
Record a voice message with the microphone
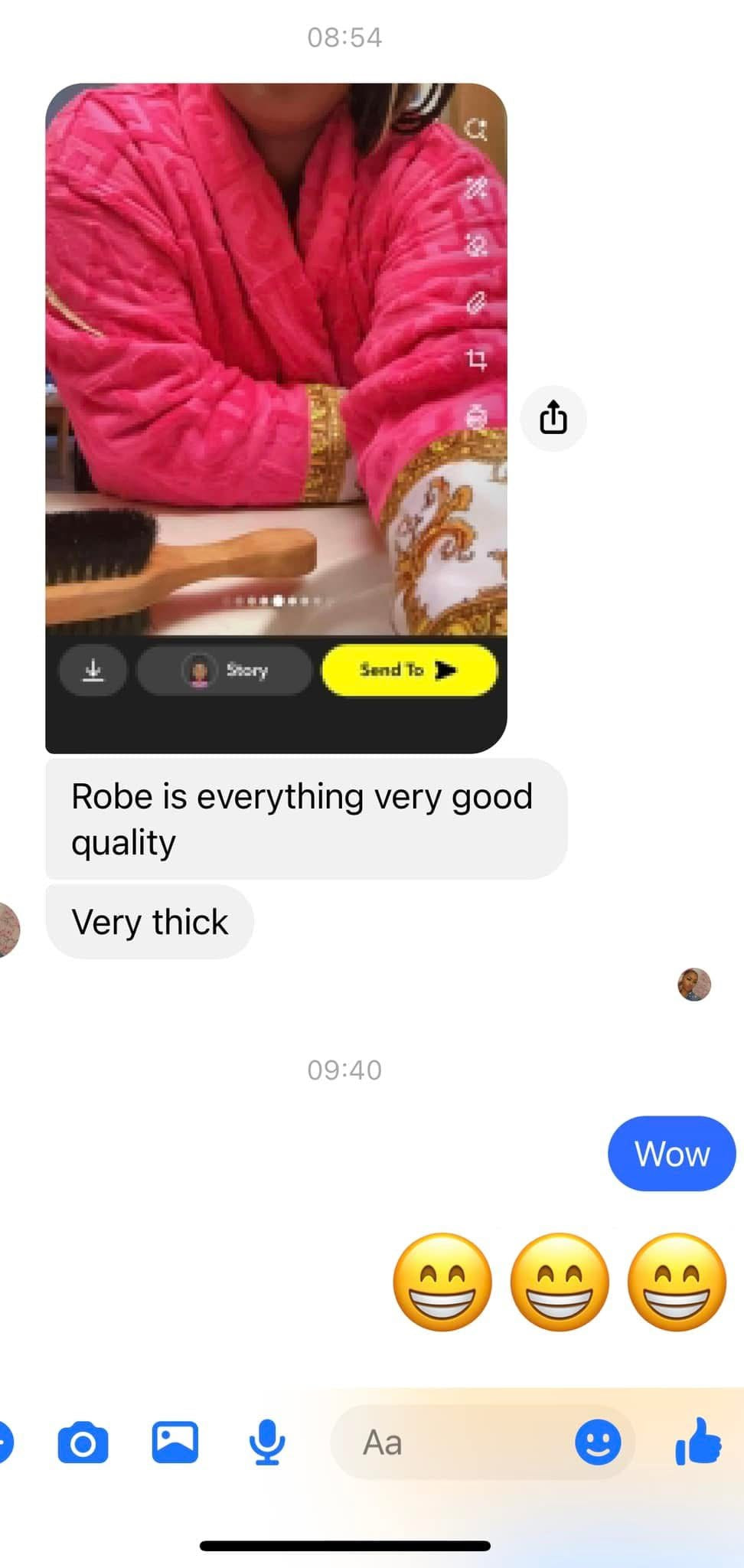[267, 1442]
